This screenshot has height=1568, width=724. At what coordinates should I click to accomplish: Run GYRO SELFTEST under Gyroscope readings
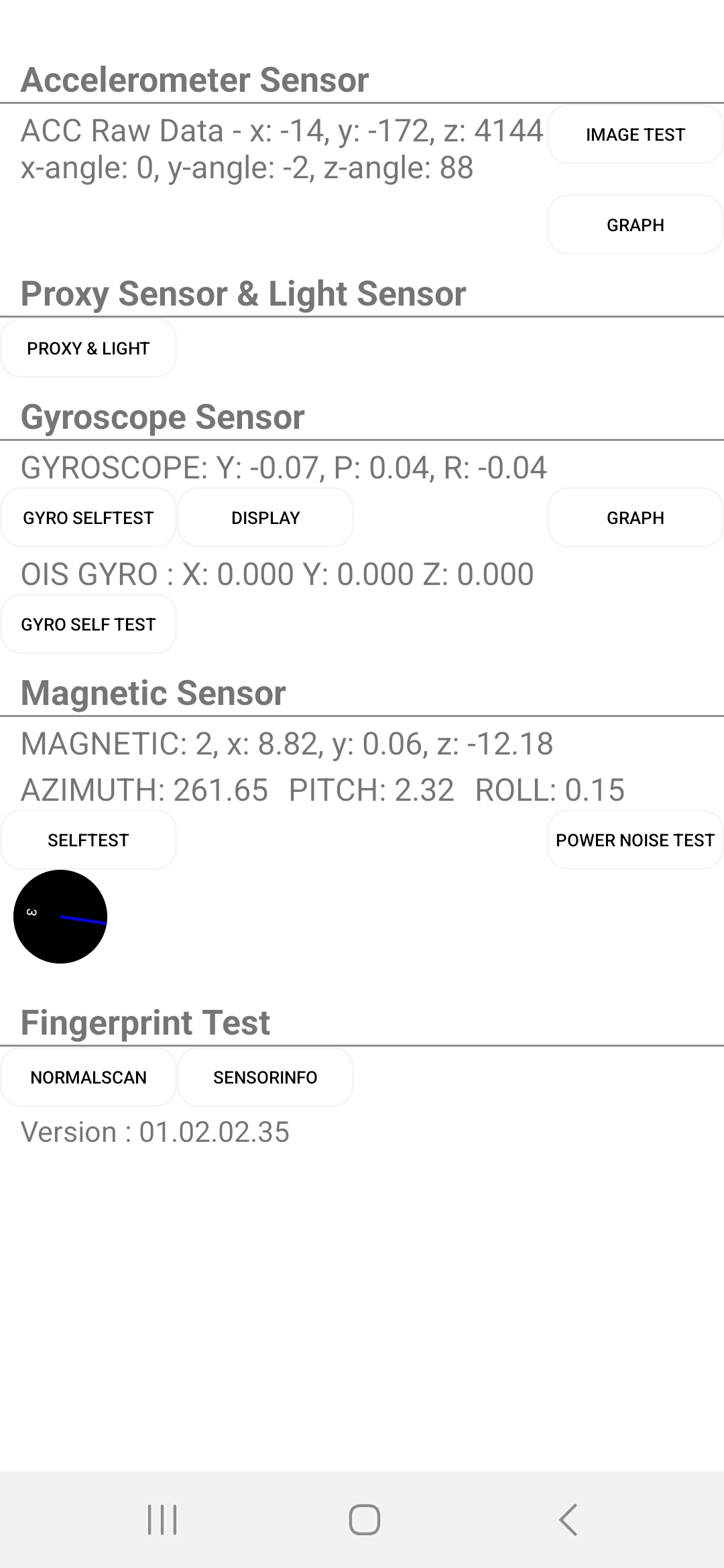[88, 518]
